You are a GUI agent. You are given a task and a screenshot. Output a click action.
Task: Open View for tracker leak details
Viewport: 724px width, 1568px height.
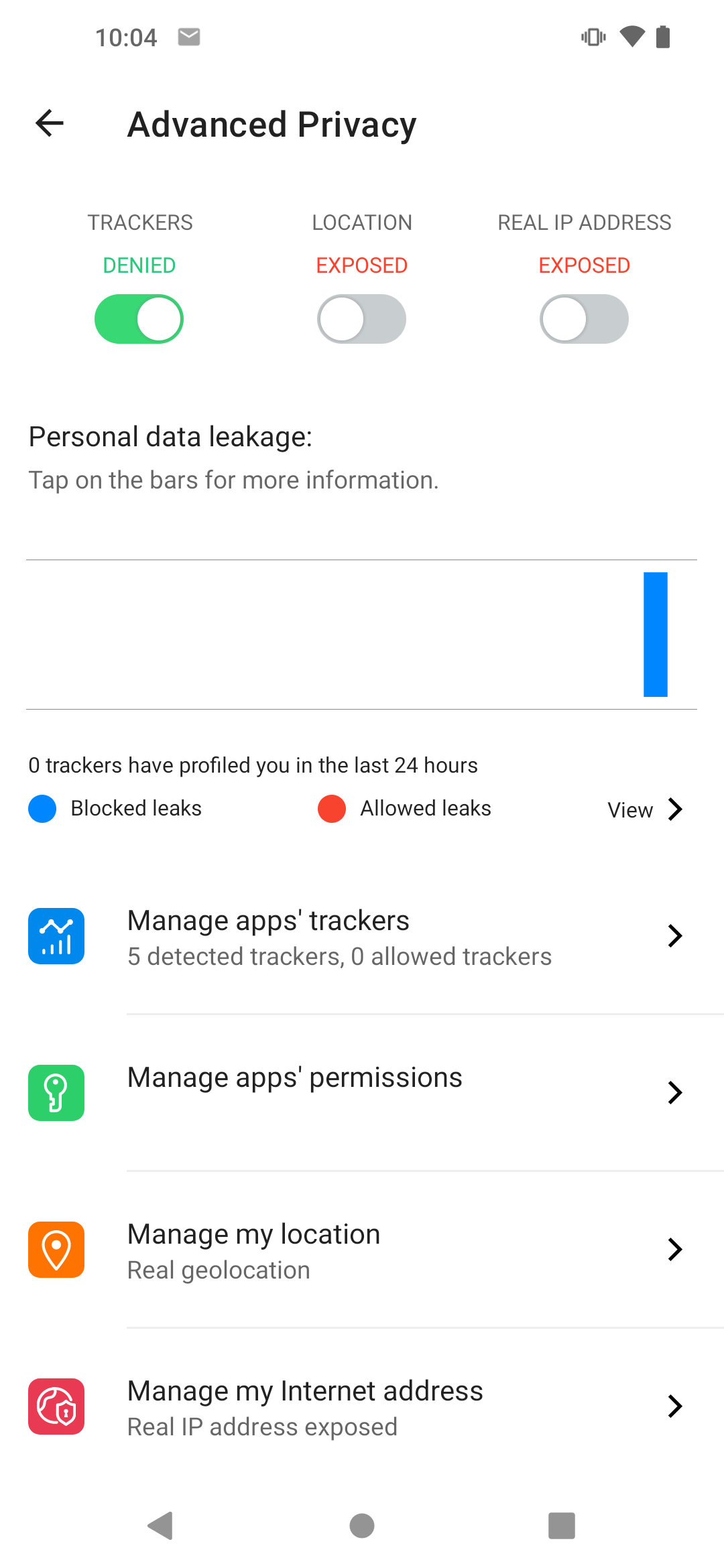click(x=644, y=809)
